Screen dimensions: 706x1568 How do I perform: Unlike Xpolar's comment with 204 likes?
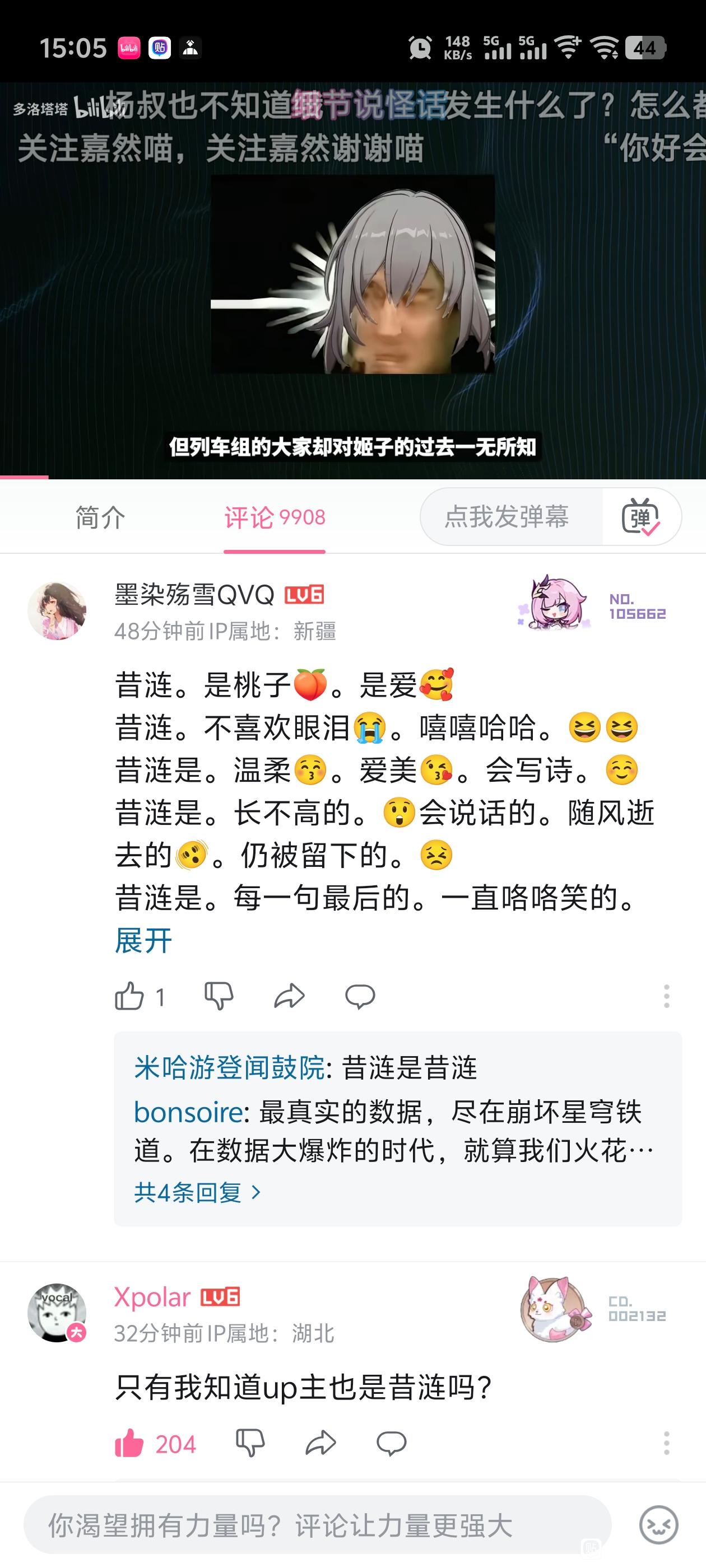pos(129,1443)
